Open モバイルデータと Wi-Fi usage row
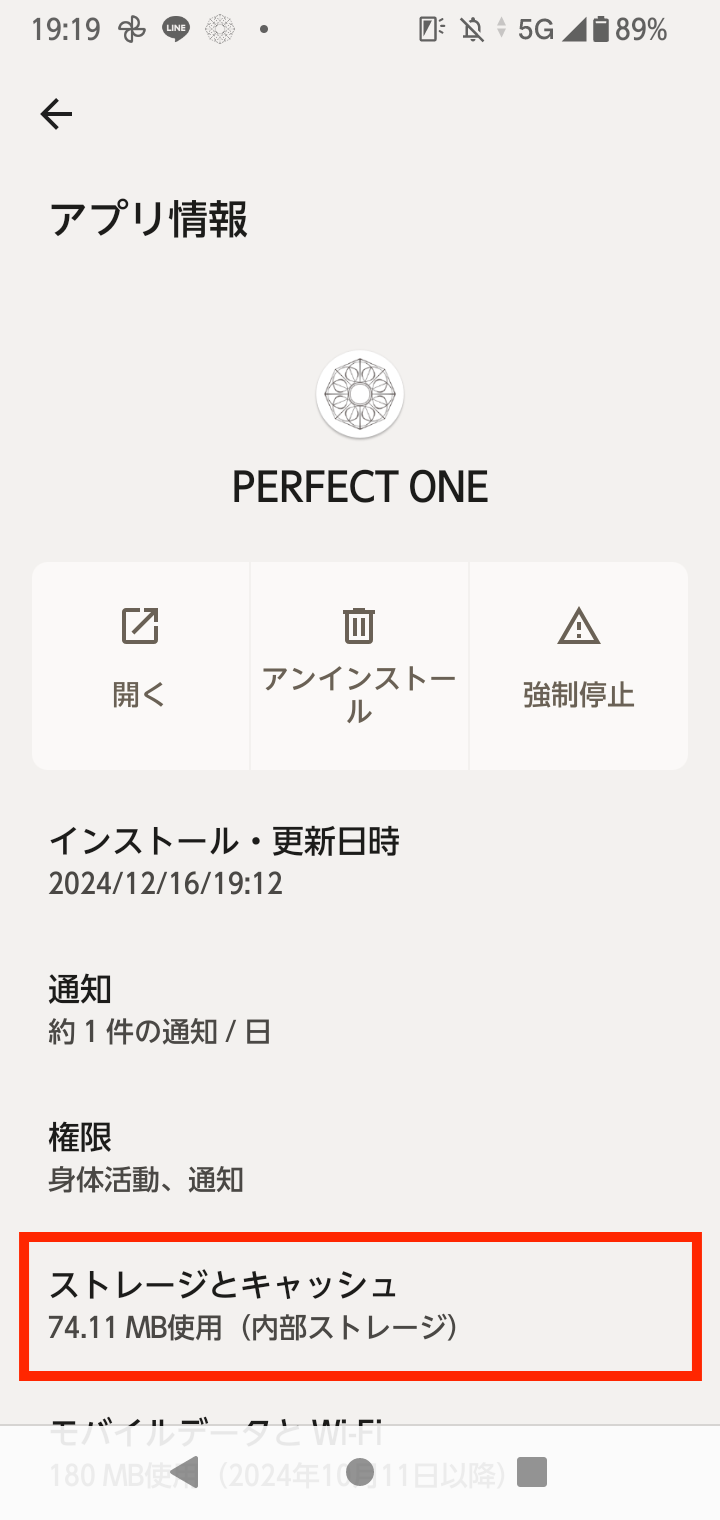 point(360,1440)
